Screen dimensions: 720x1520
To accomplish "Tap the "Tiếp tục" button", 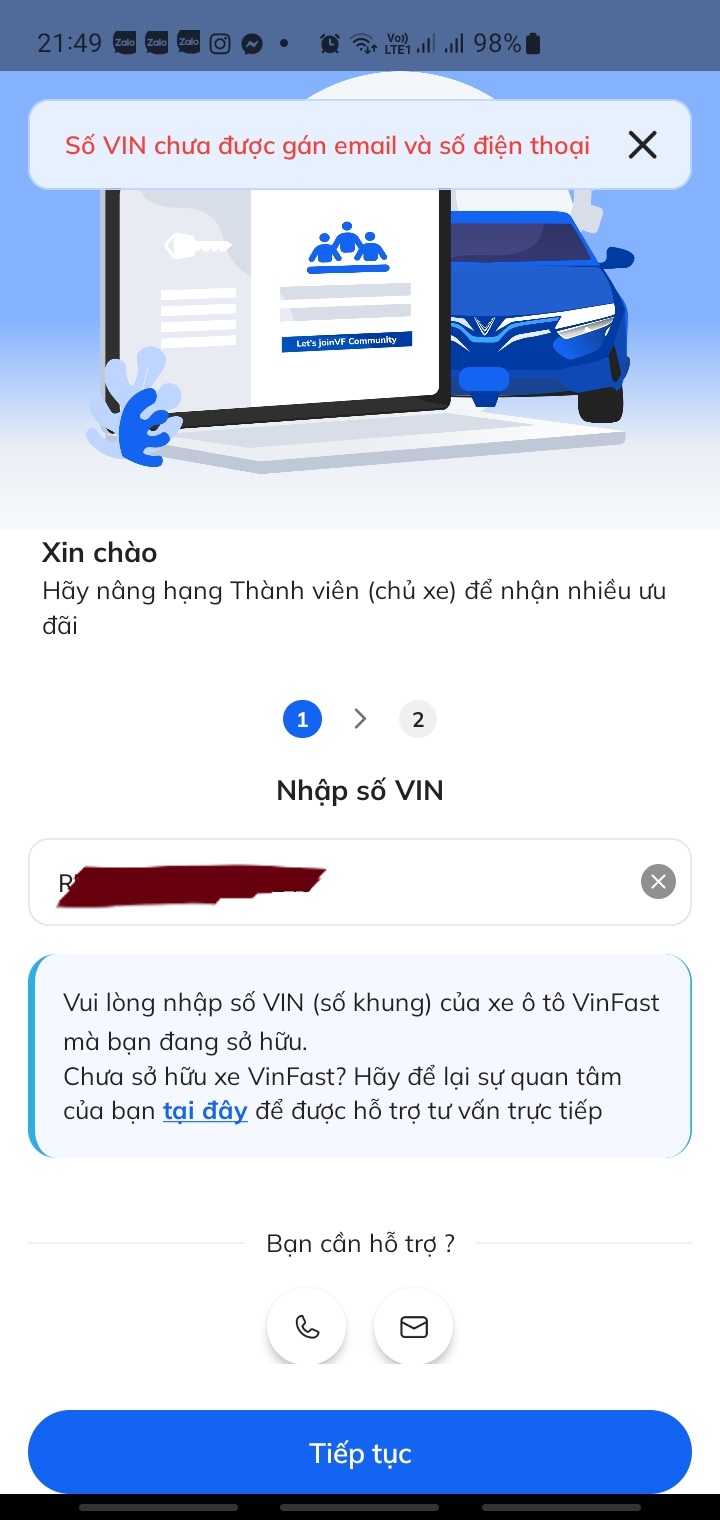I will pos(360,1453).
